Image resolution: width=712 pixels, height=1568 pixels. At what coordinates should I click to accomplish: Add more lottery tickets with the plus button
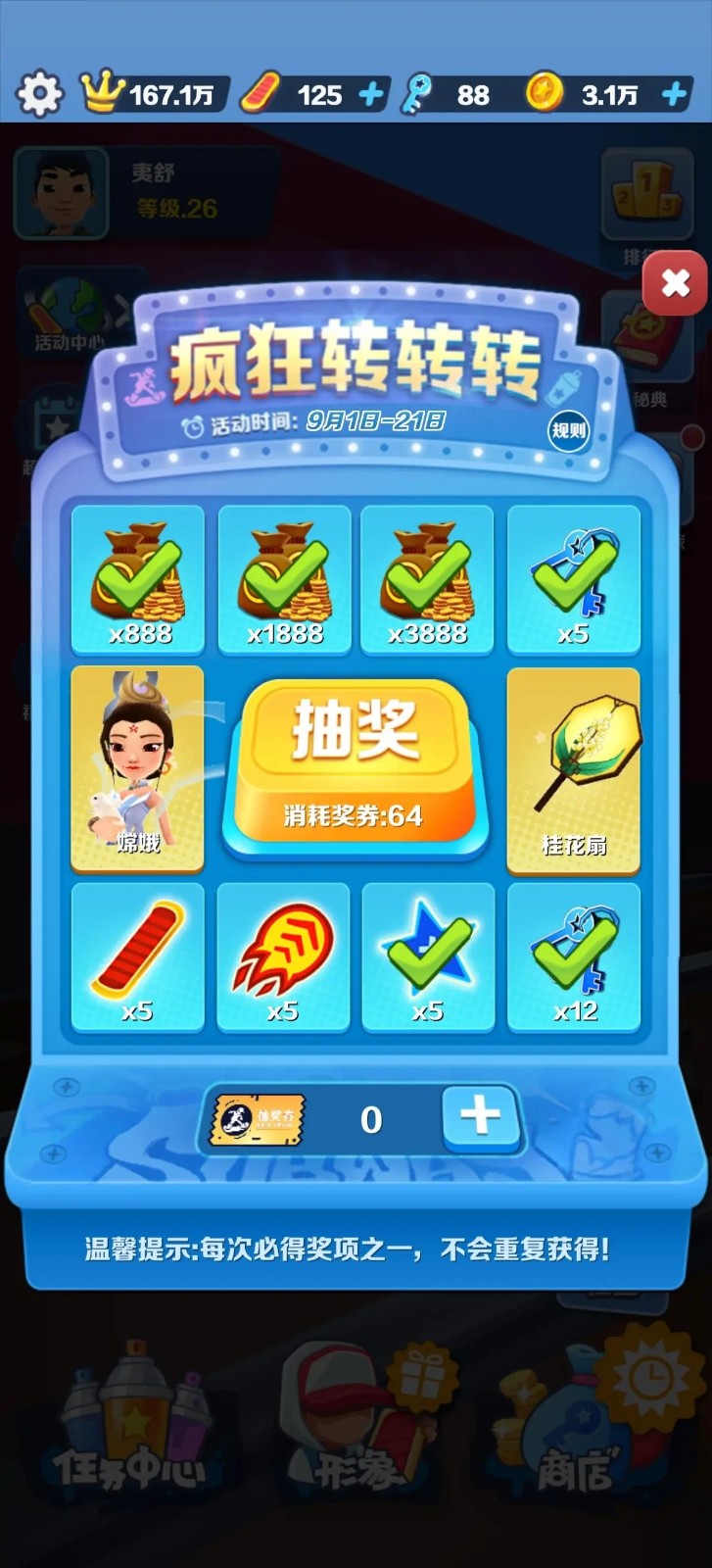(x=479, y=1116)
